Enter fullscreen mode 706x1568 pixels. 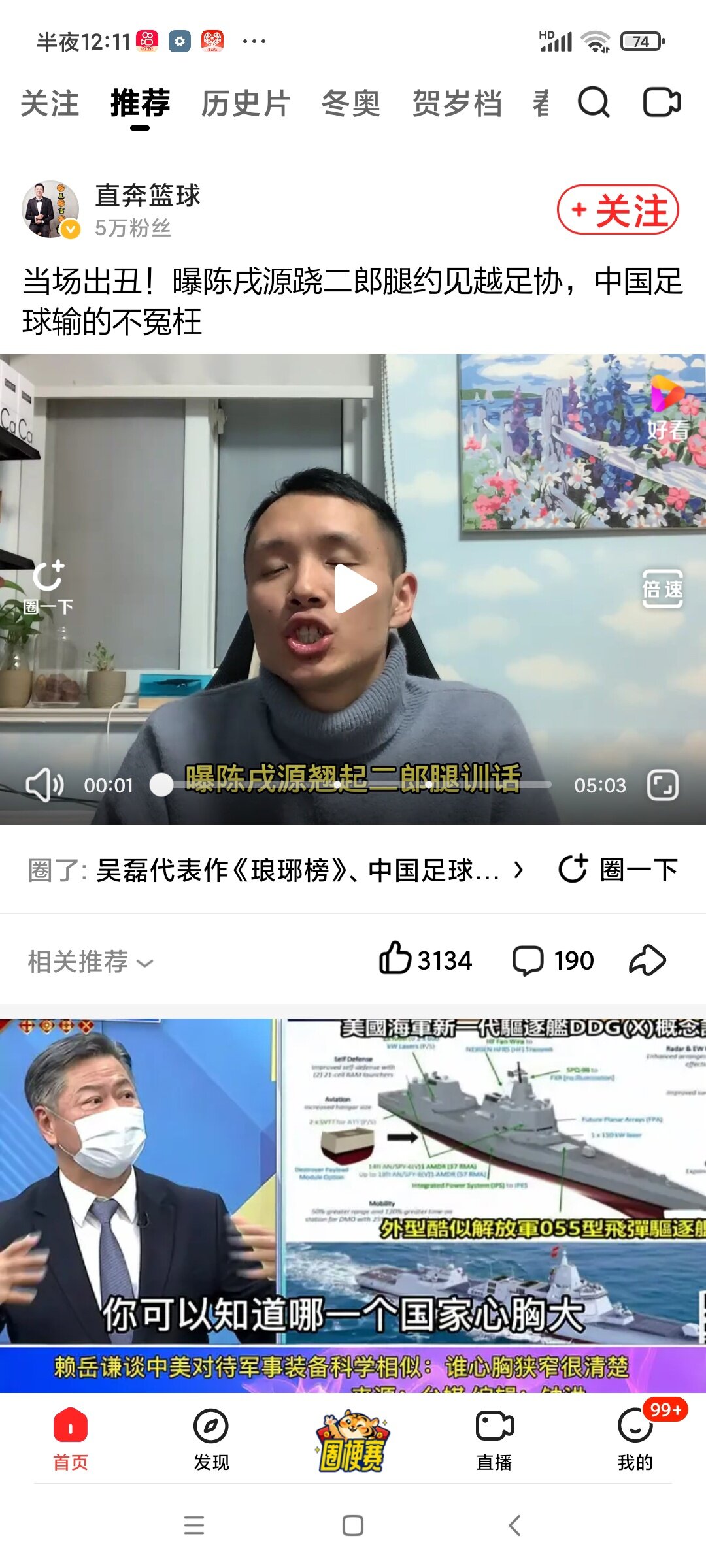click(x=662, y=785)
